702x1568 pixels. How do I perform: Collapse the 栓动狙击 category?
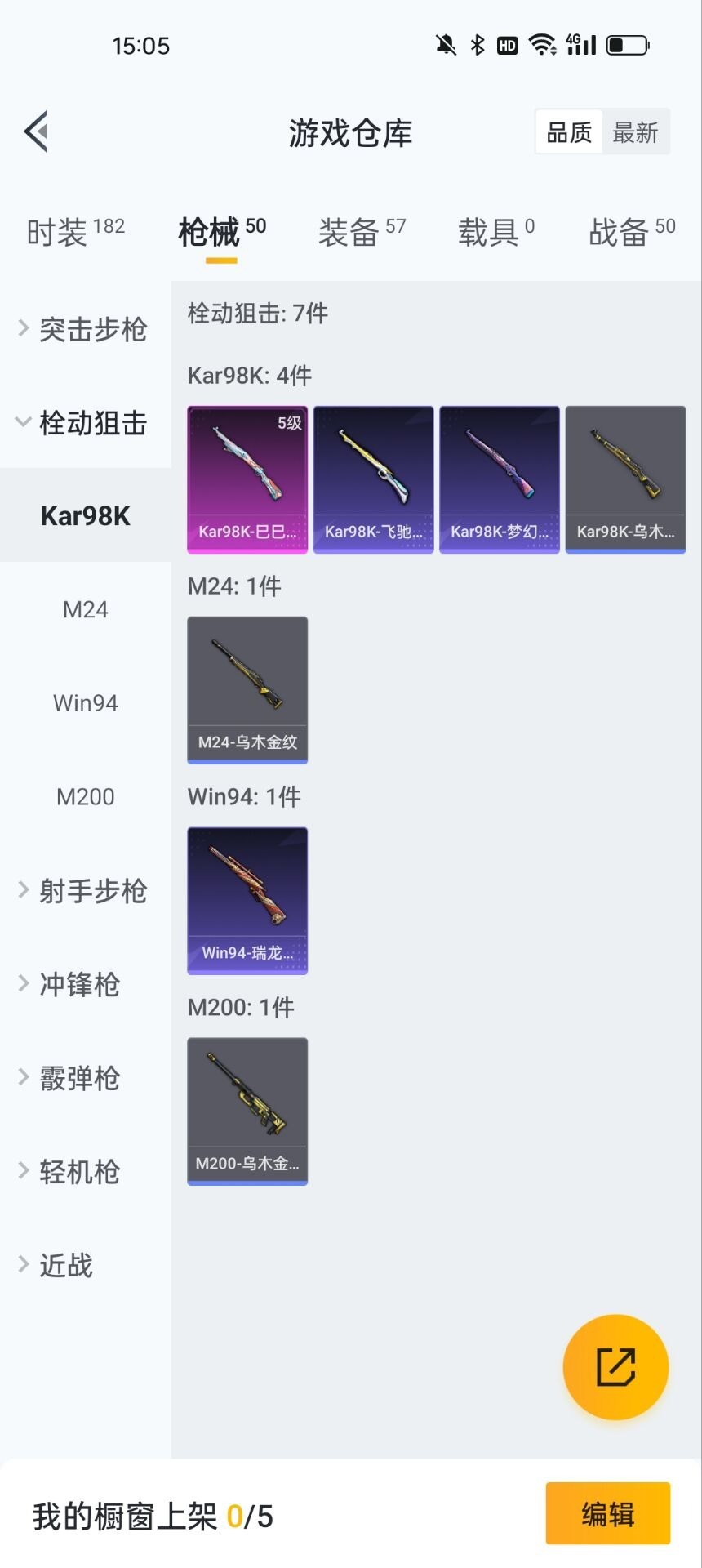(x=83, y=423)
